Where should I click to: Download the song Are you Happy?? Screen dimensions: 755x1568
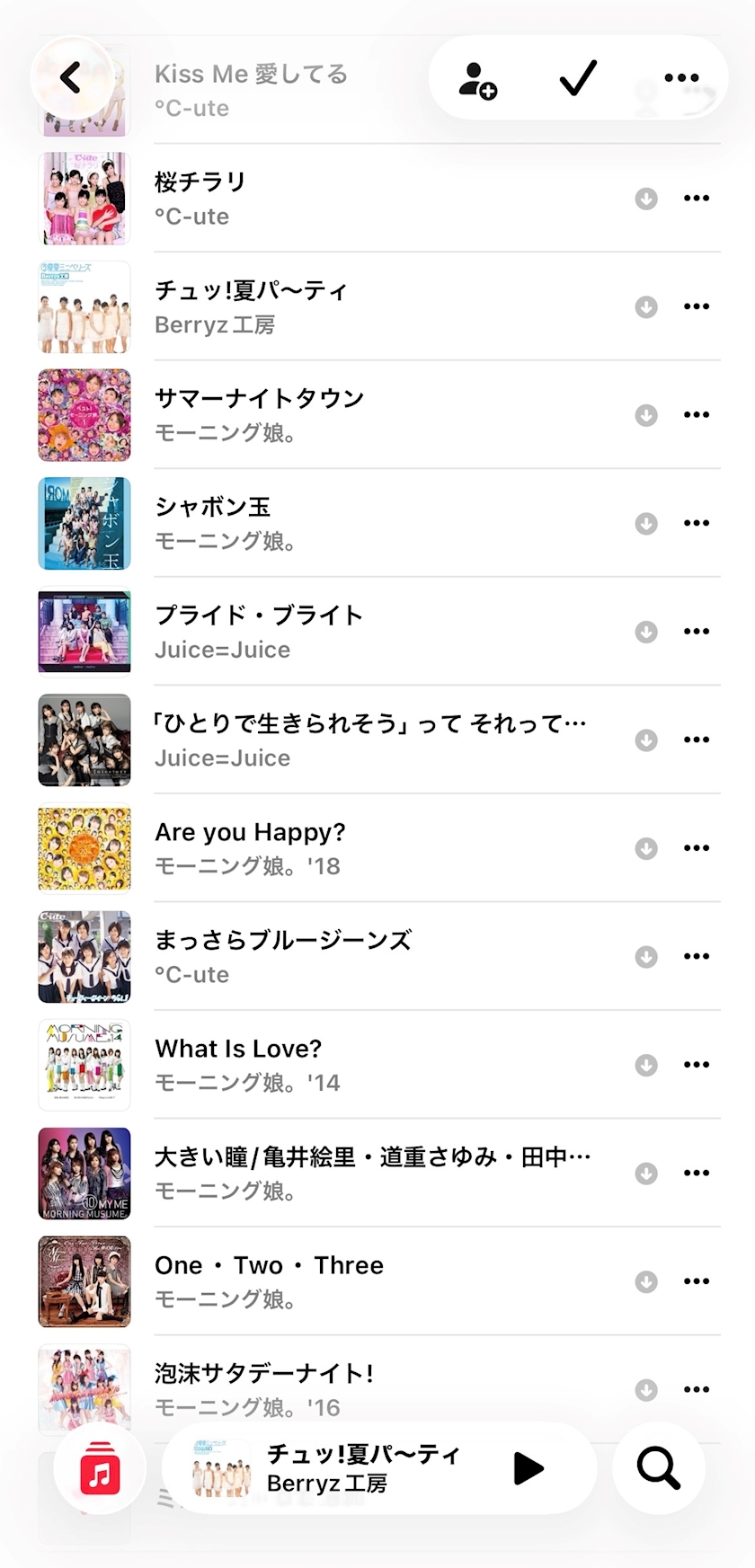coord(646,848)
